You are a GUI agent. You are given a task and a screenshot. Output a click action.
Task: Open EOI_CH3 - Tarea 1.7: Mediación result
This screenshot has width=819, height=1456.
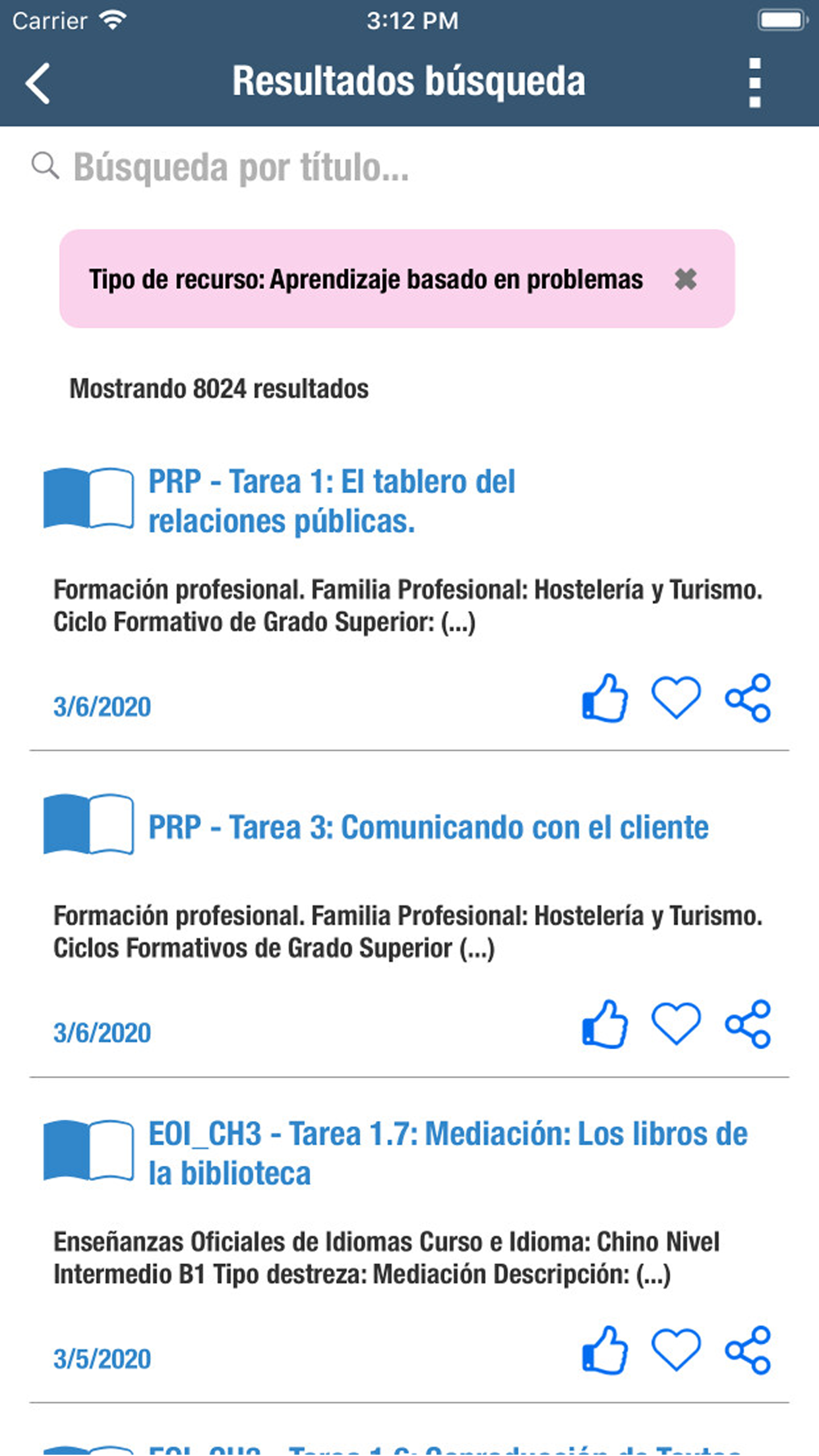click(x=447, y=1153)
